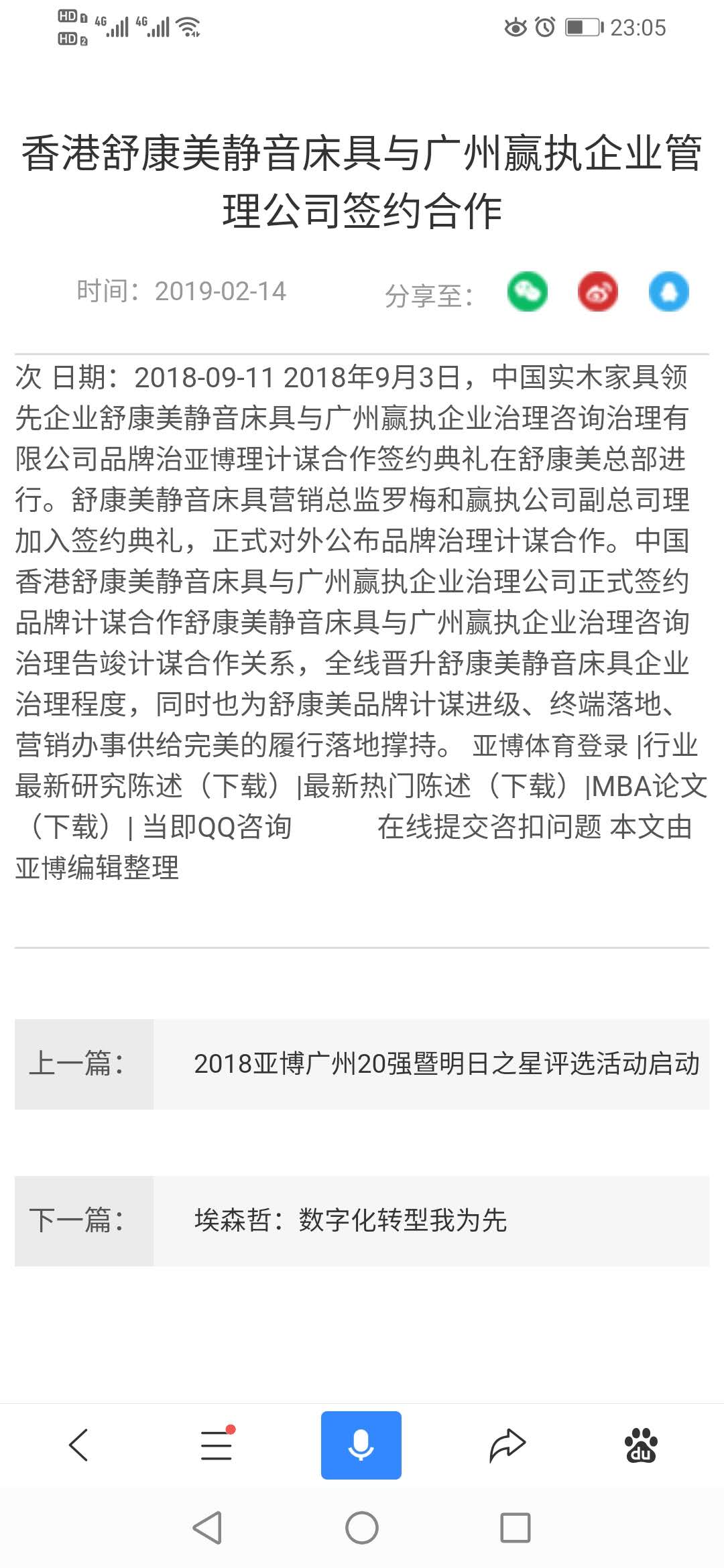This screenshot has width=724, height=1568.
Task: Share article to QQ
Action: (x=668, y=292)
